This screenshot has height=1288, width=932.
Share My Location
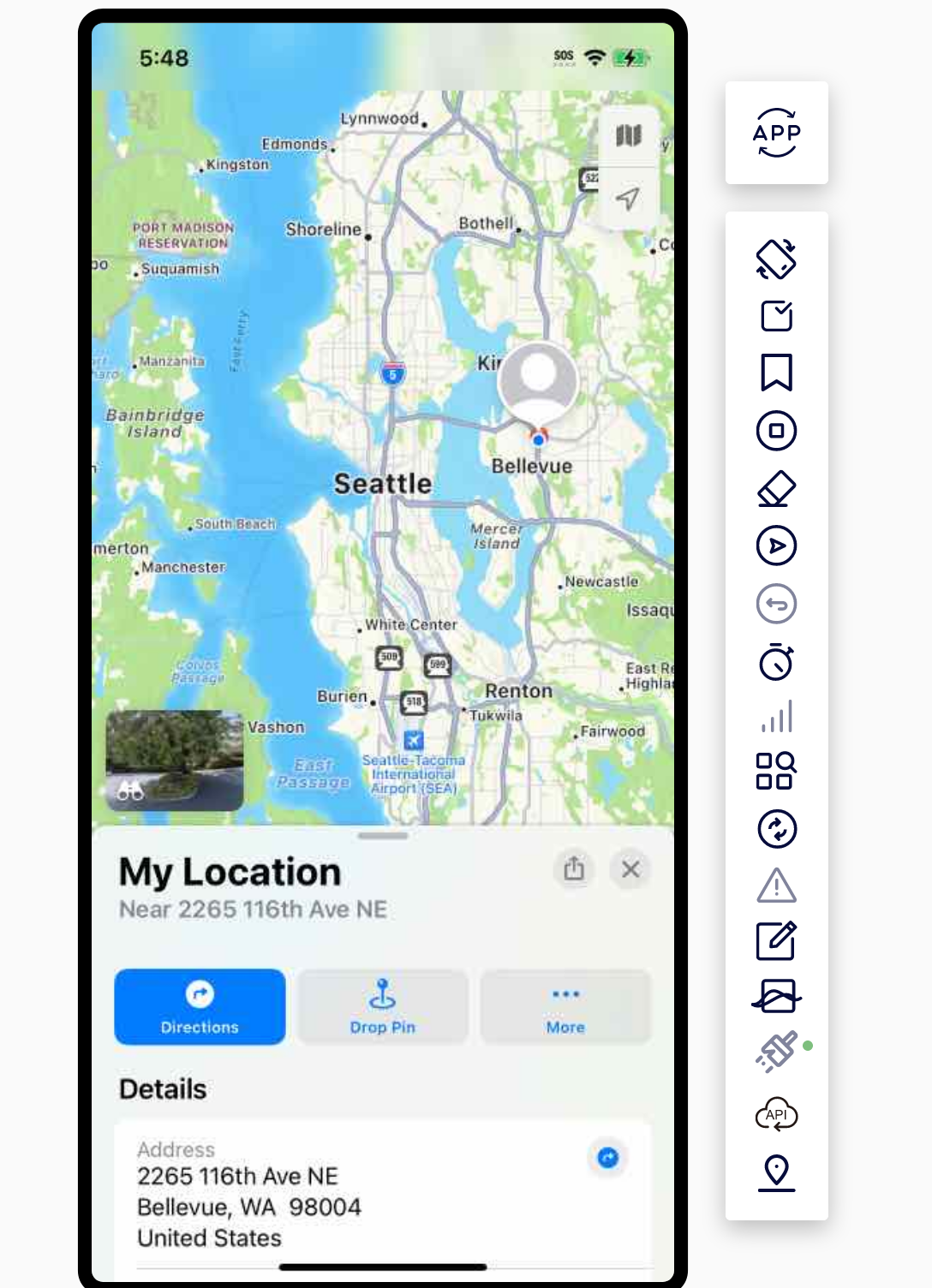point(574,869)
